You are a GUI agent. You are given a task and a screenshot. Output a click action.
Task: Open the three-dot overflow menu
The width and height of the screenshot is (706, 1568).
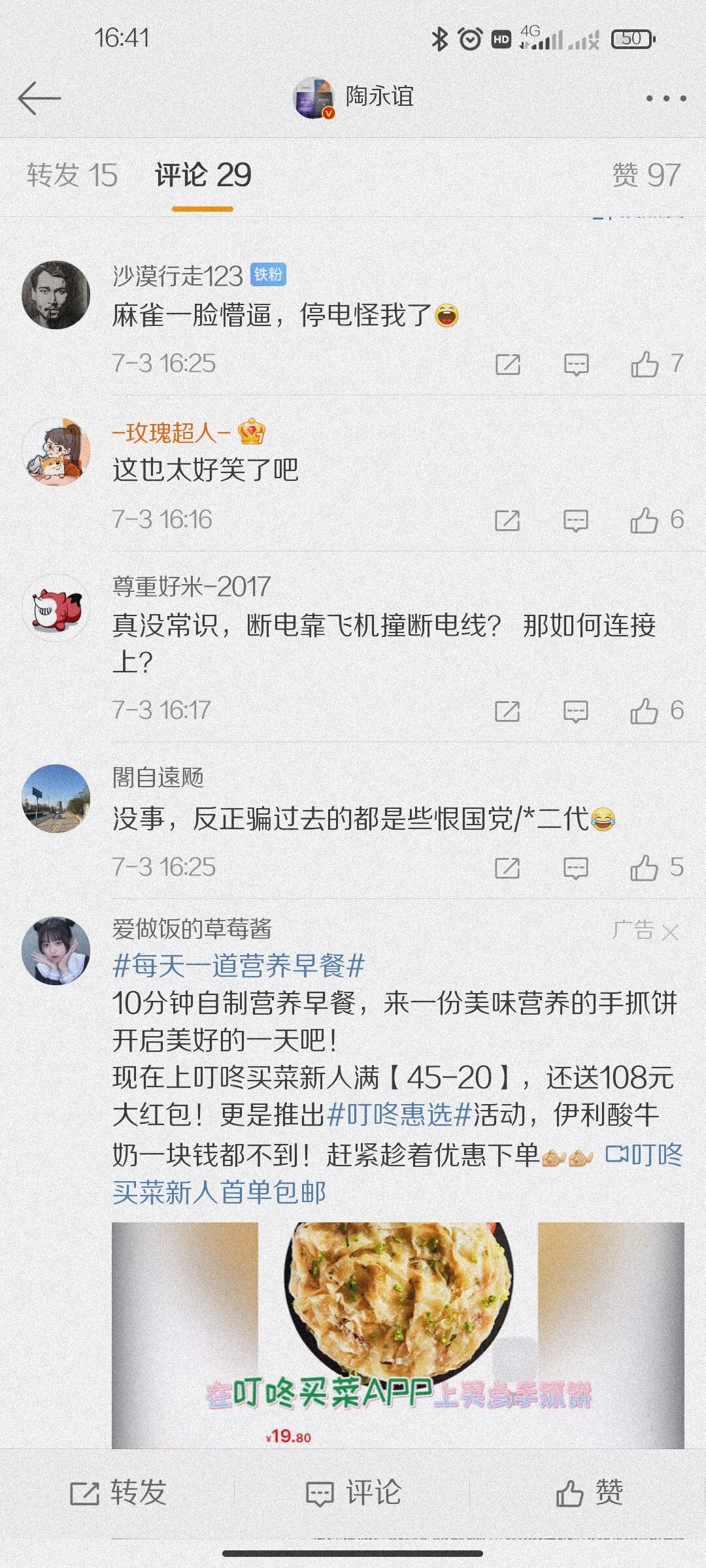click(x=665, y=99)
